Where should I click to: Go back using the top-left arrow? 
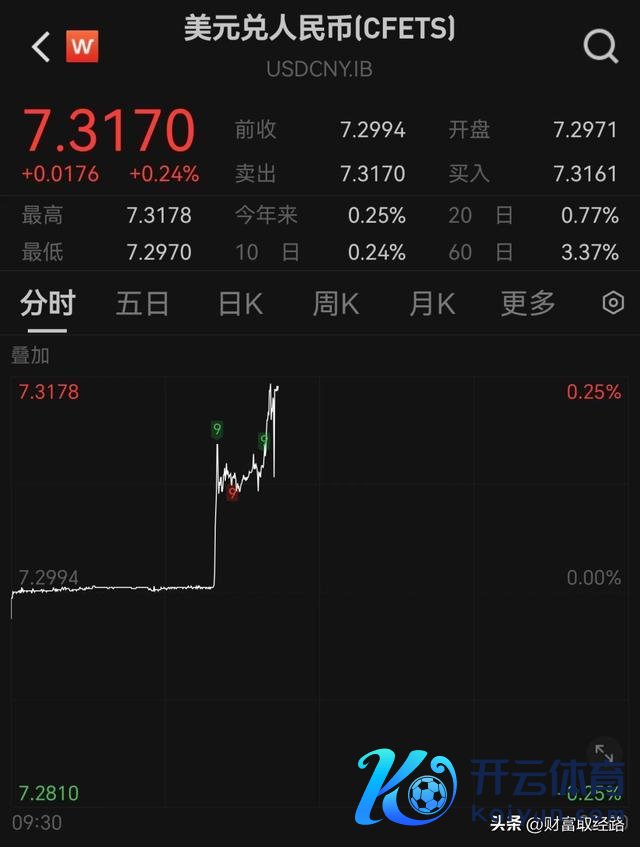(41, 46)
